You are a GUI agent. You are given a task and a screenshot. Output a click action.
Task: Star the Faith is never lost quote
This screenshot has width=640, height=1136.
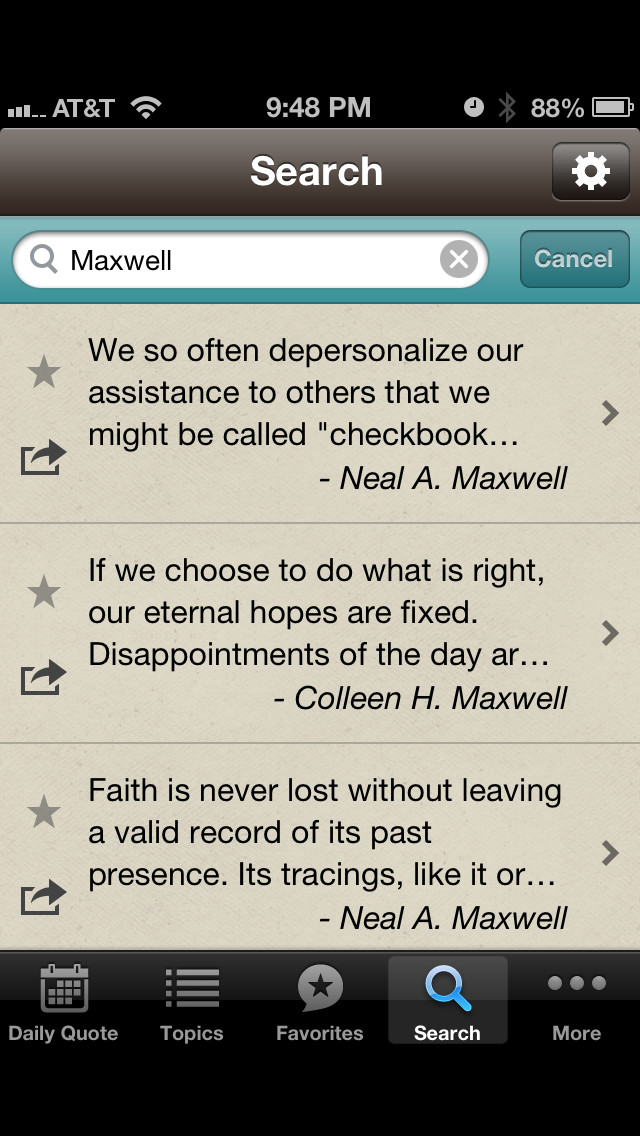(x=43, y=812)
